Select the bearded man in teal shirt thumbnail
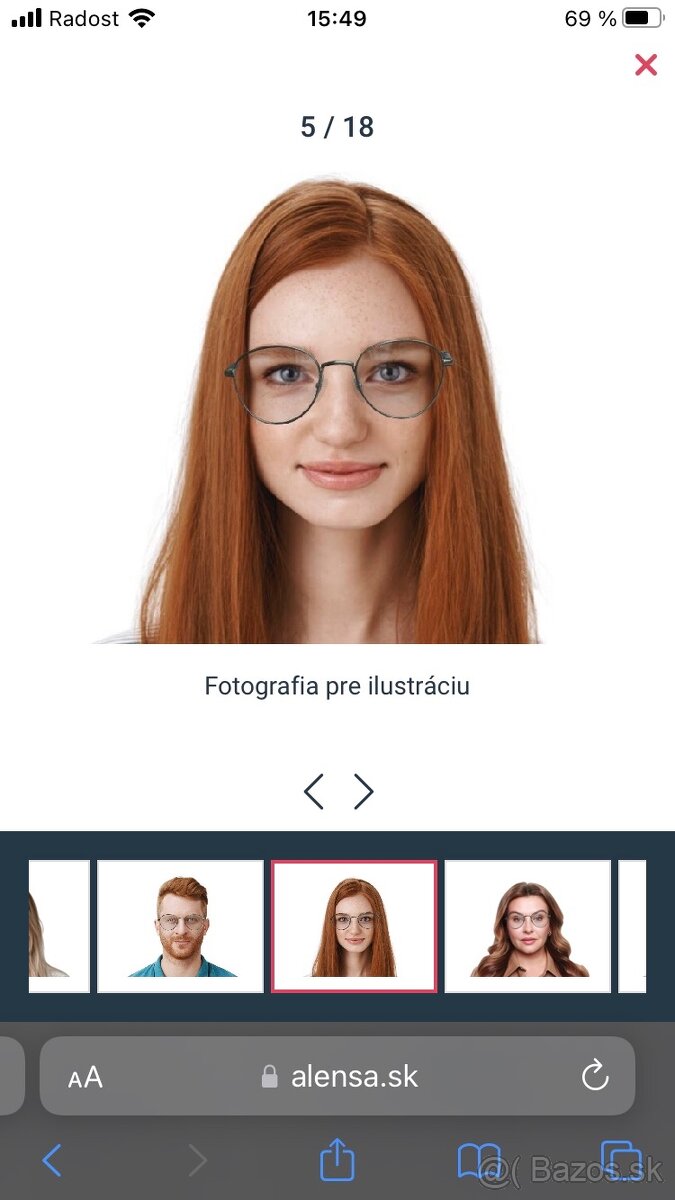675x1200 pixels. [180, 926]
